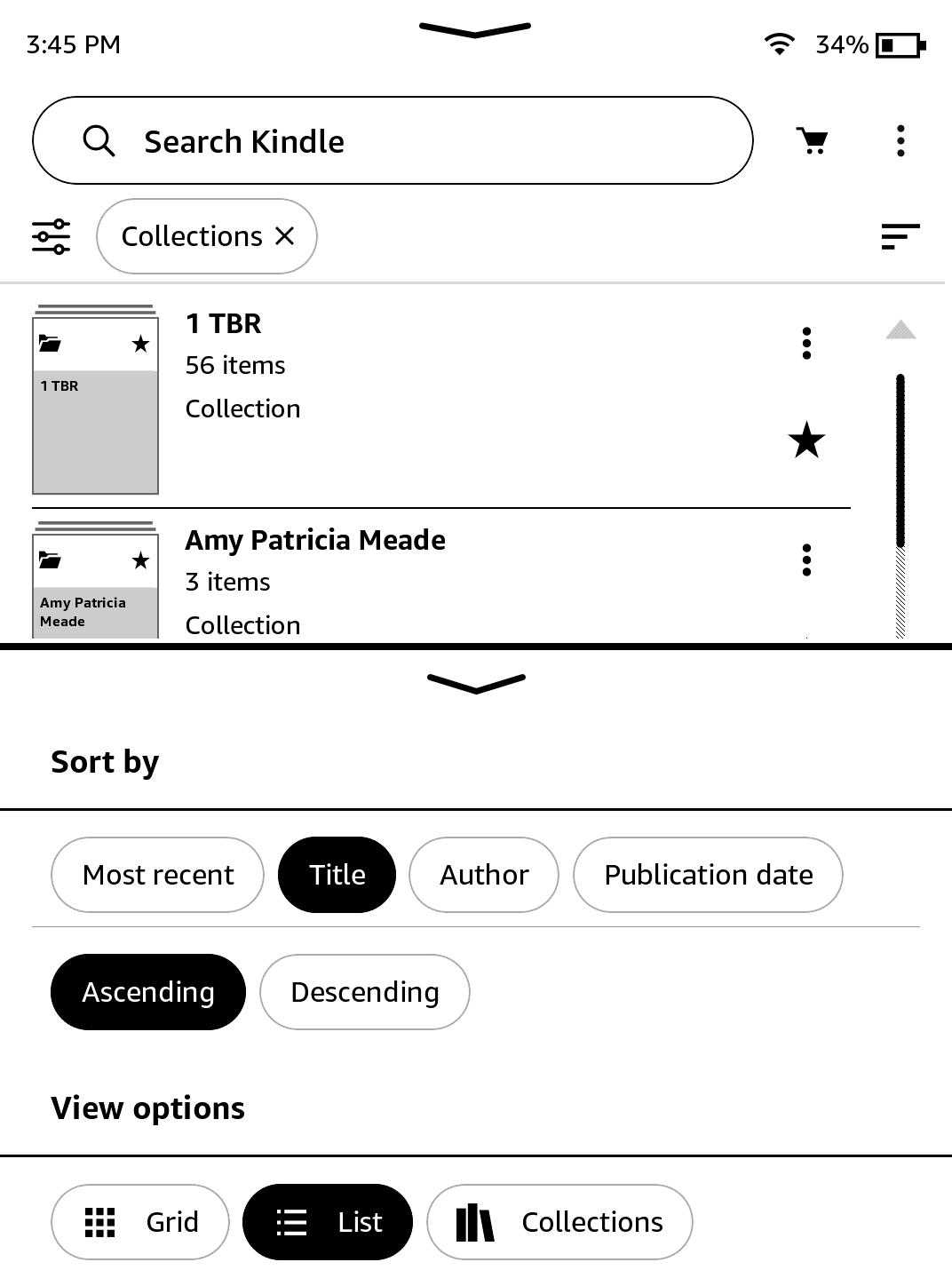Tap the sort lines icon
Screen dimensions: 952x1286
pyautogui.click(x=900, y=236)
